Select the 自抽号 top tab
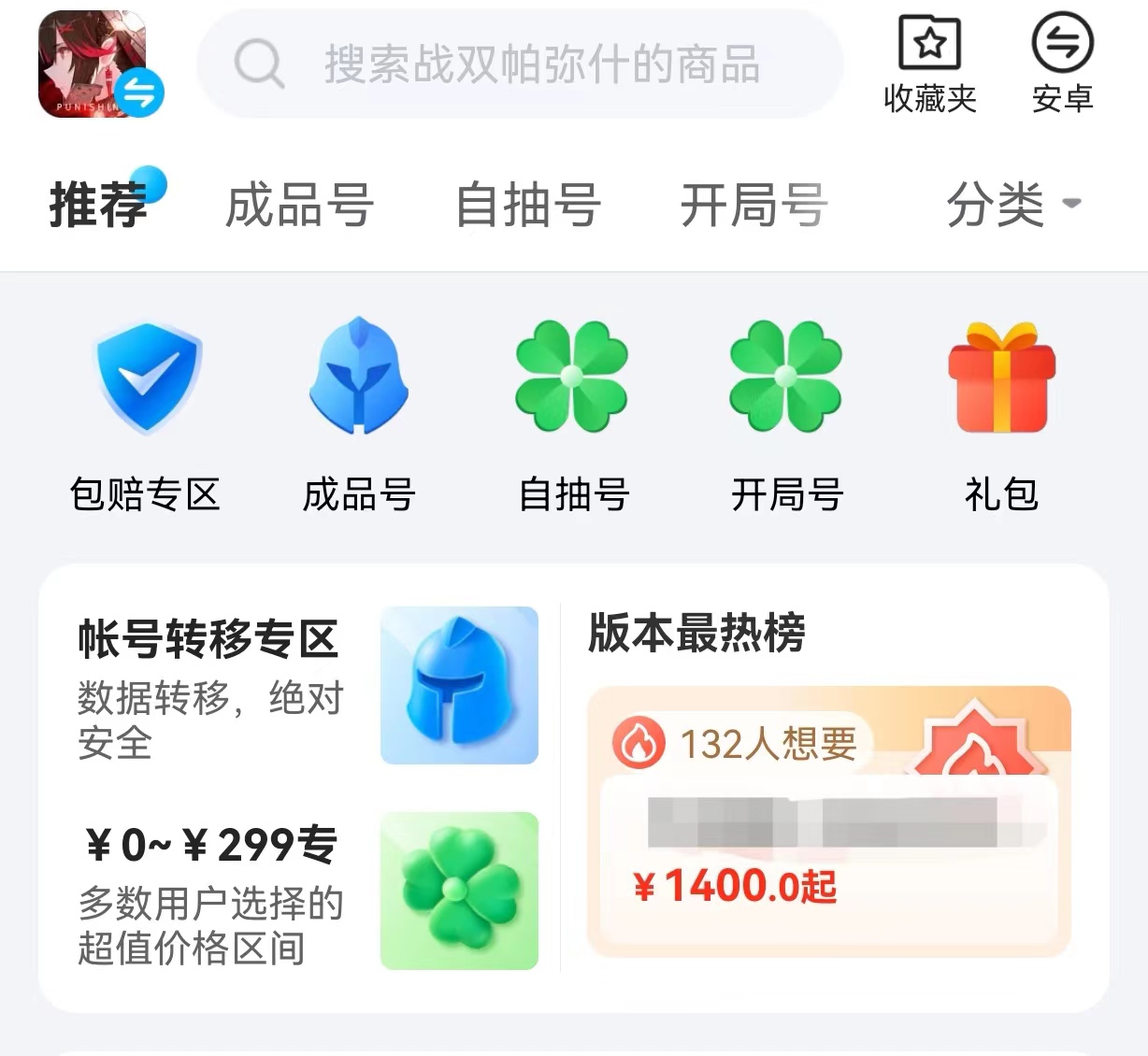Image resolution: width=1148 pixels, height=1056 pixels. pos(527,205)
